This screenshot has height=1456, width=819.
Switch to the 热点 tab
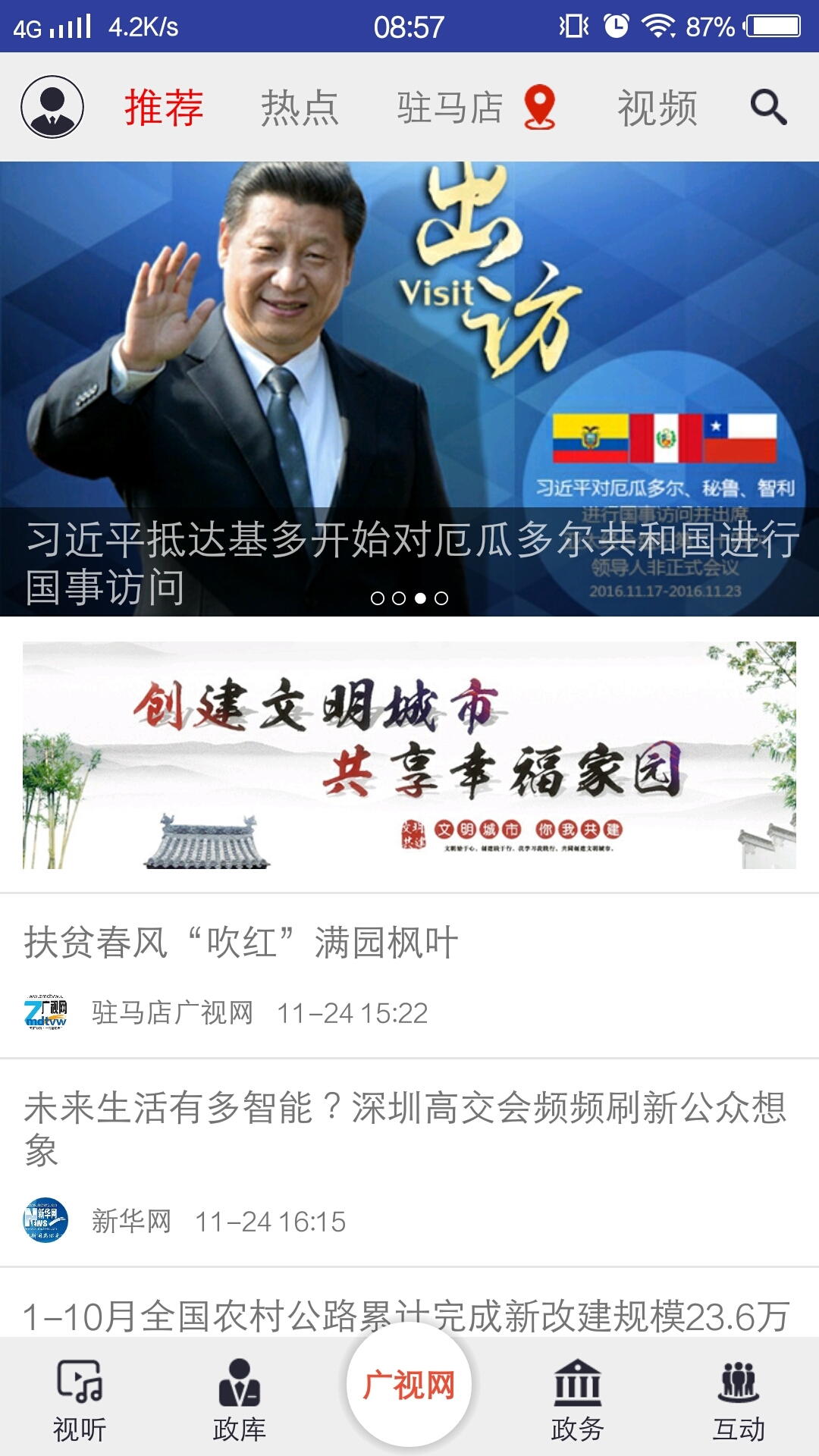[299, 108]
